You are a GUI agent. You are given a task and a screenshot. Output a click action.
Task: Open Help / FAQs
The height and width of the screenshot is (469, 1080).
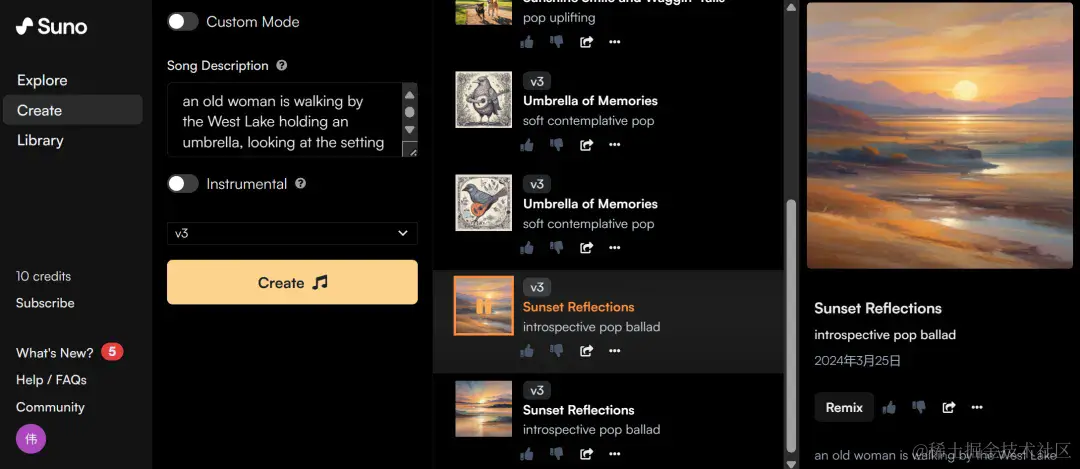coord(51,380)
